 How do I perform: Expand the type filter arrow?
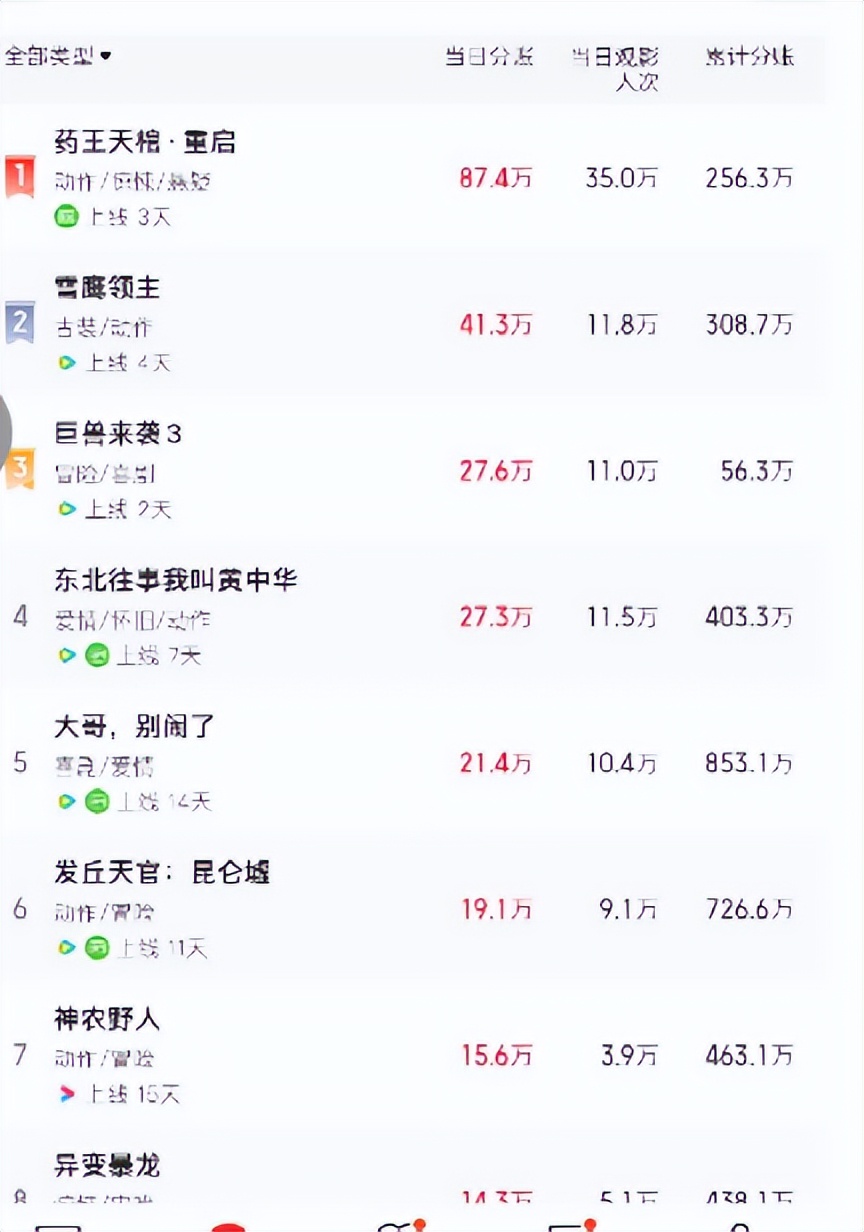pyautogui.click(x=108, y=56)
